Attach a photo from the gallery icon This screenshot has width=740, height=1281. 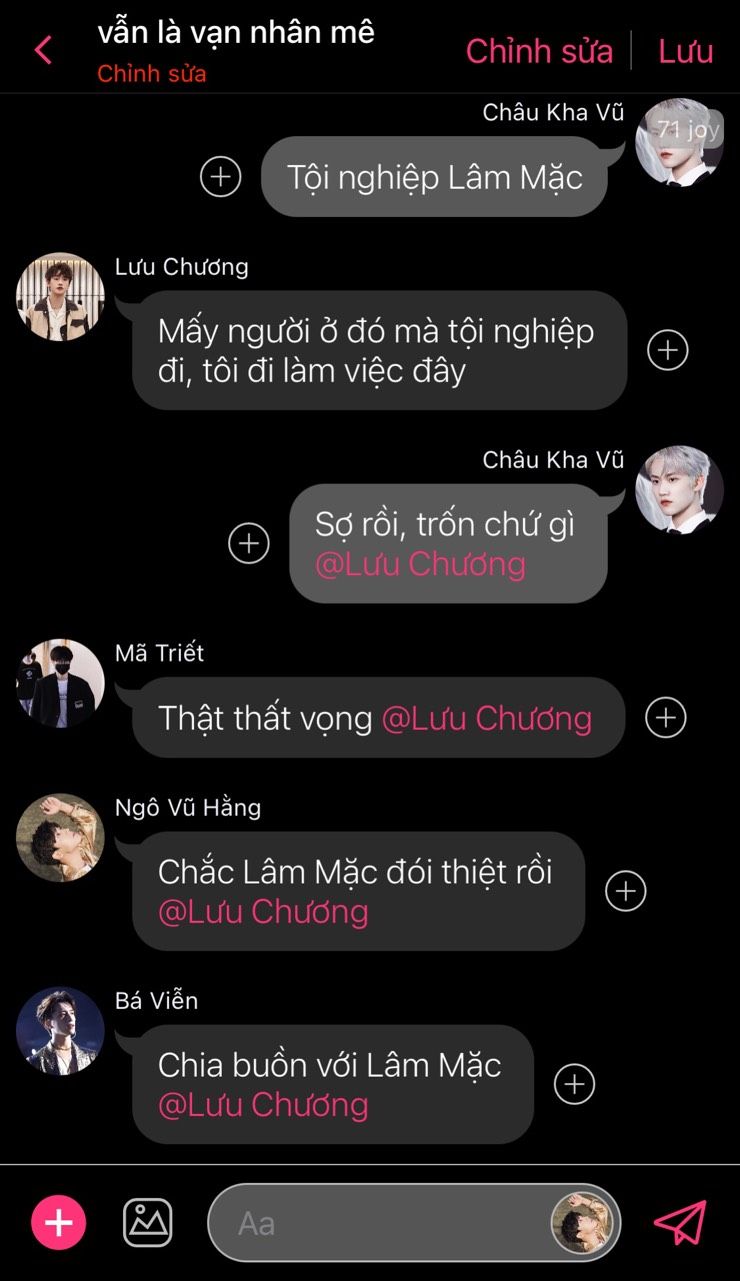[x=147, y=1222]
